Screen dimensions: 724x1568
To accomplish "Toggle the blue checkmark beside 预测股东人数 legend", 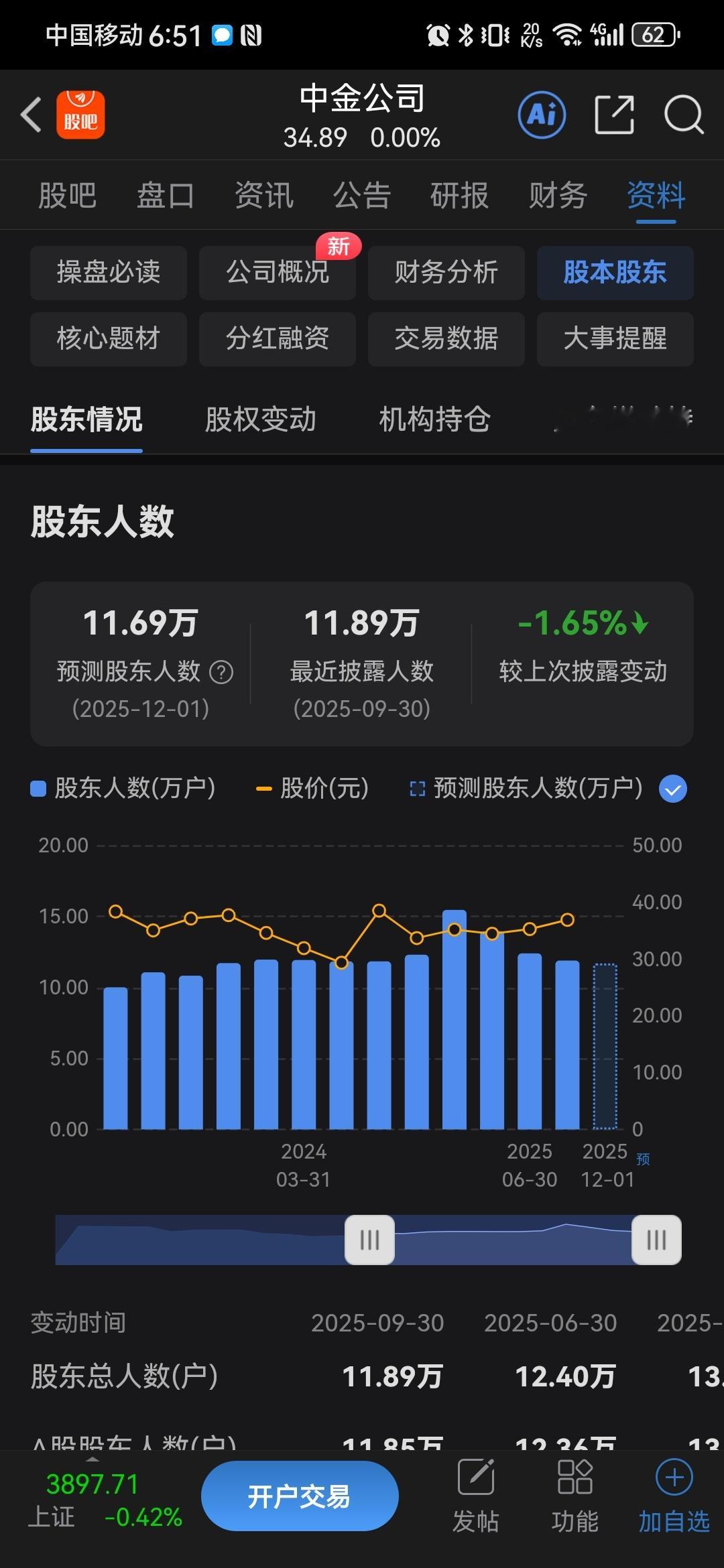I will tap(672, 789).
